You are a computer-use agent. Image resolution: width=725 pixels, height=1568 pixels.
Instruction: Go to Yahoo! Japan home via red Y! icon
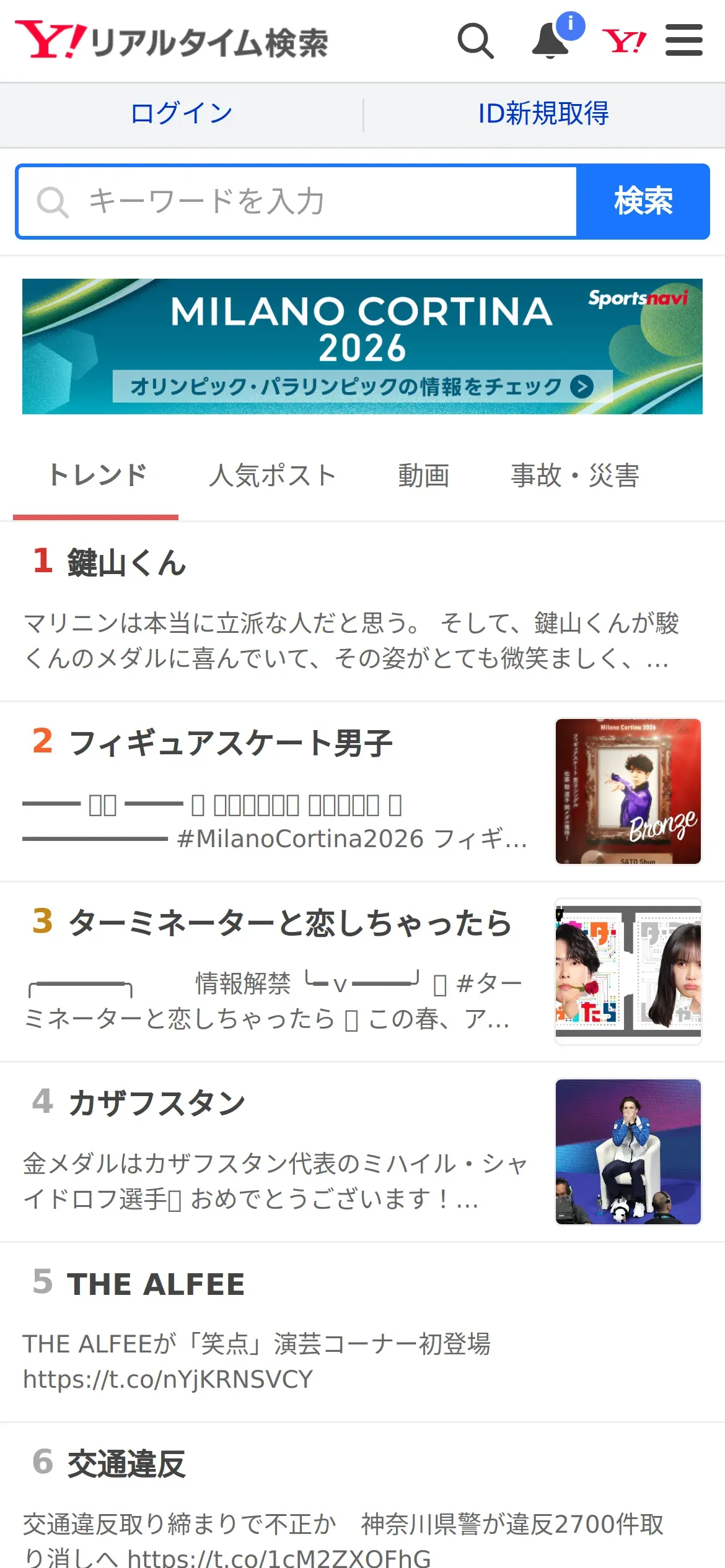point(624,41)
